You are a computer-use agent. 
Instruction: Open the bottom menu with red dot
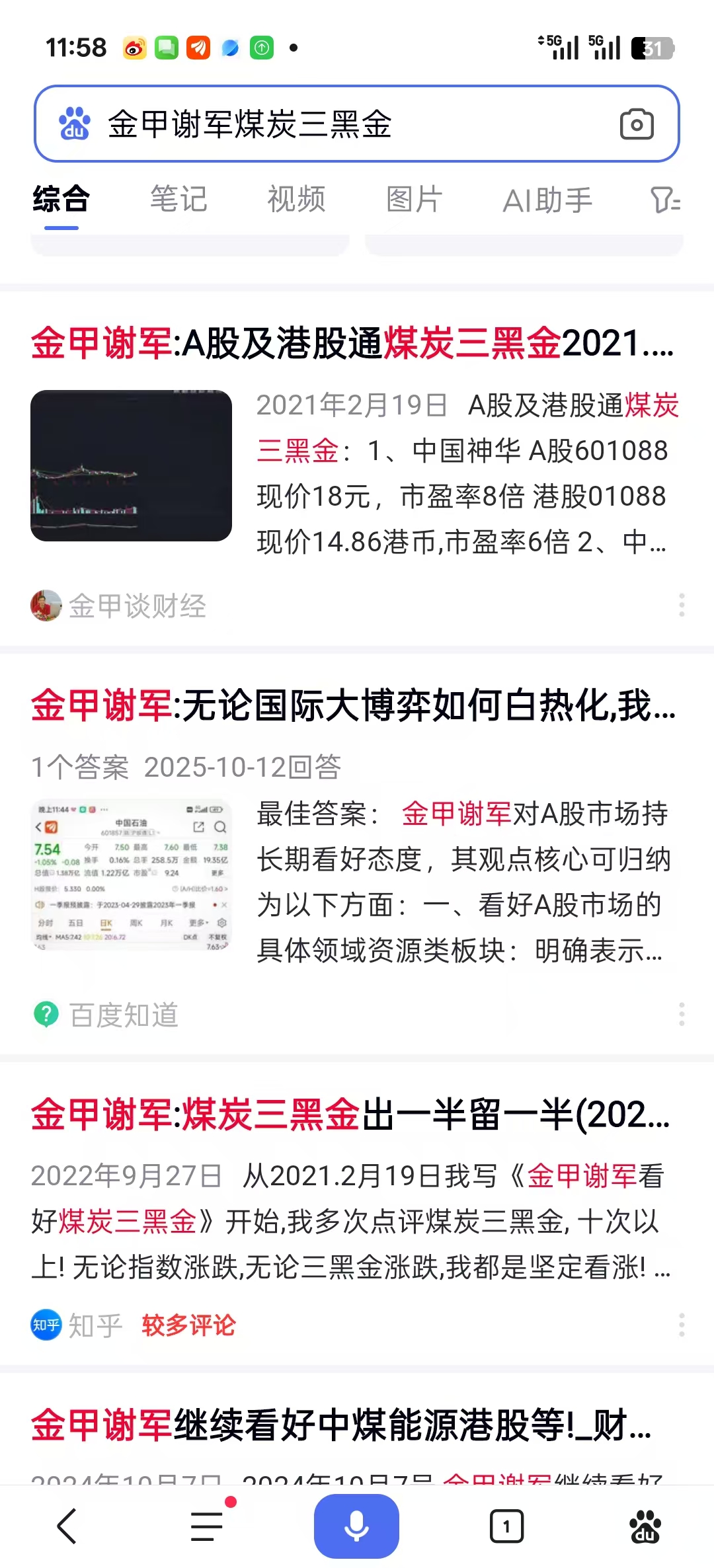[208, 1526]
